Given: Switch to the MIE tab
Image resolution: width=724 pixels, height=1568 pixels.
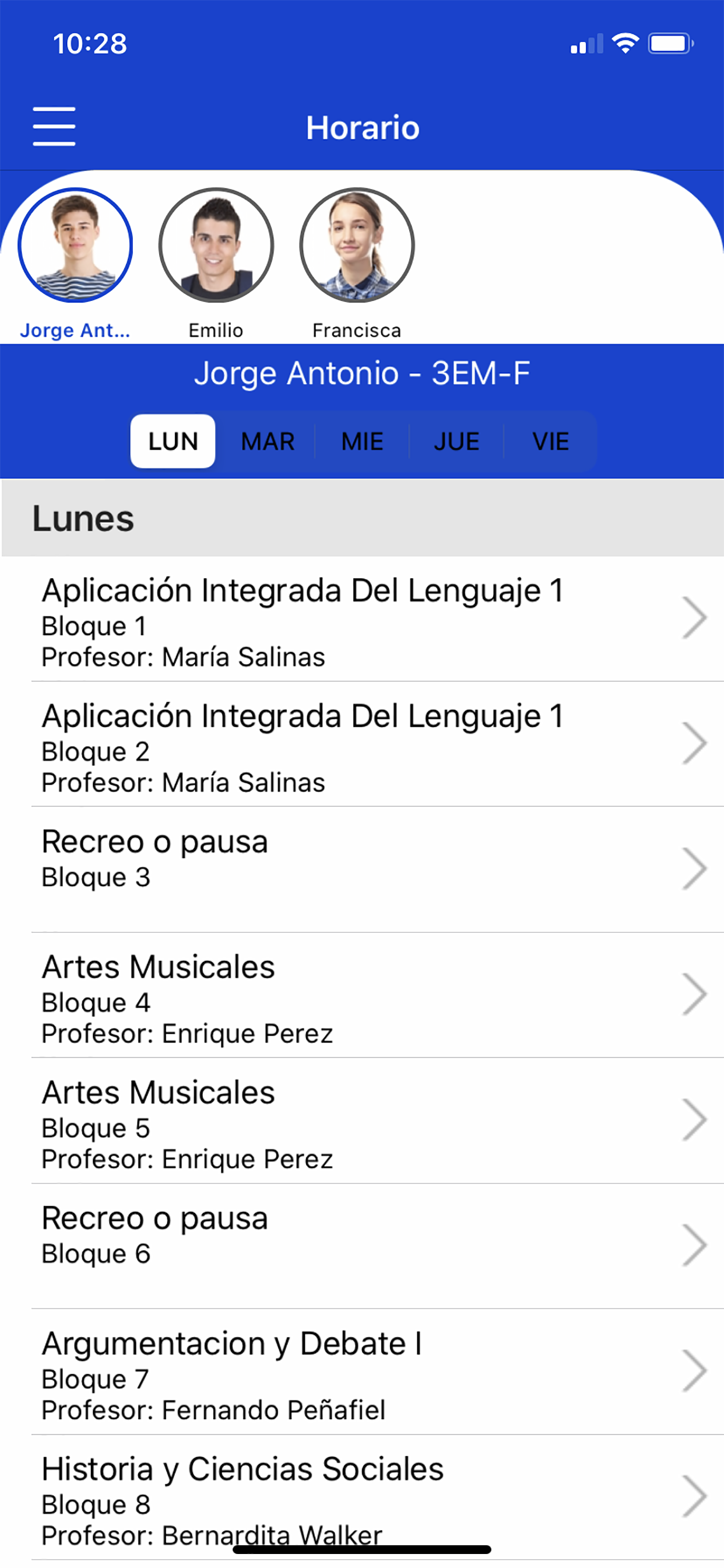Looking at the screenshot, I should pos(362,442).
